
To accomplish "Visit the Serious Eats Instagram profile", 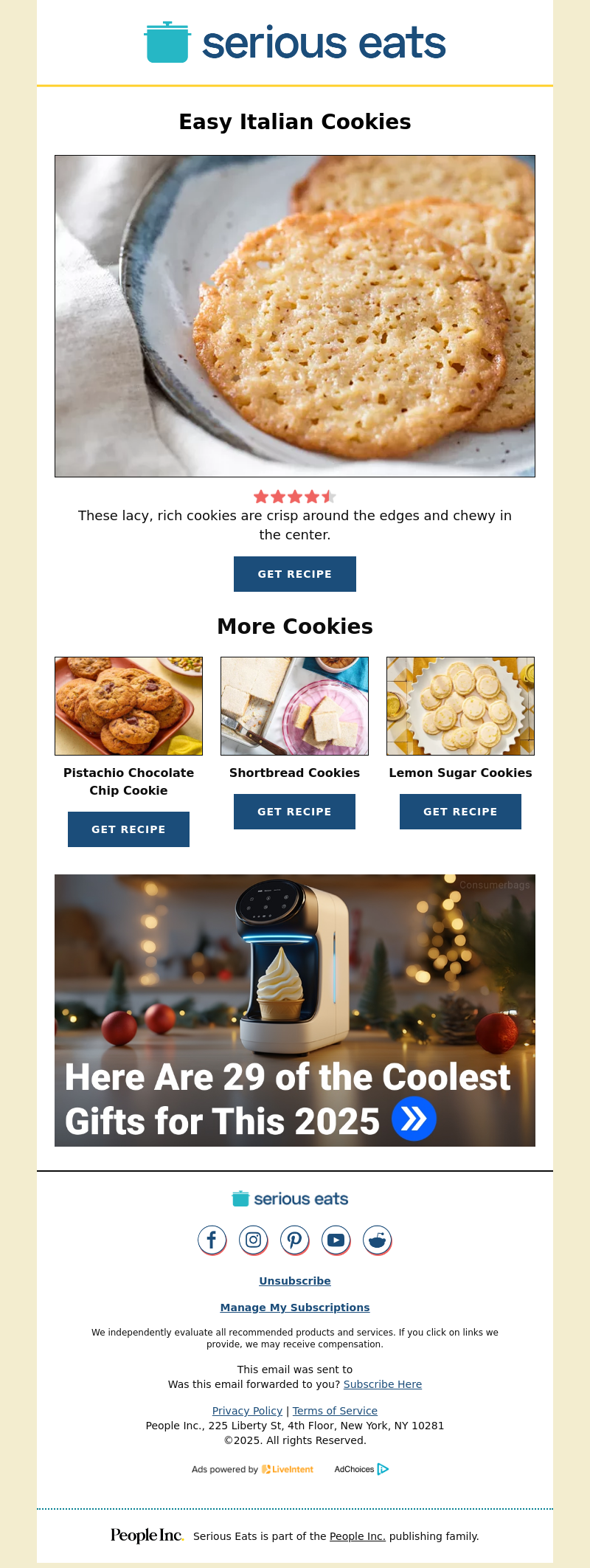I will tap(253, 1240).
